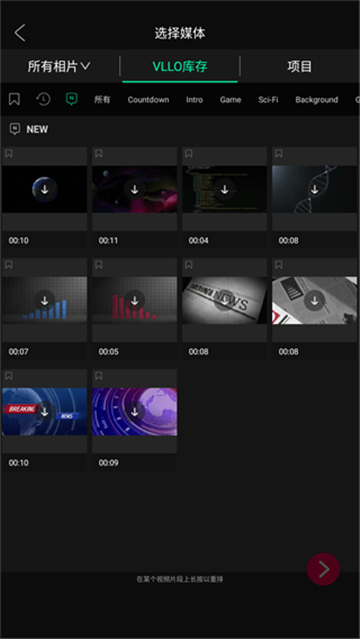This screenshot has height=639, width=360.
Task: Download the red bar chart clip
Action: (135, 300)
